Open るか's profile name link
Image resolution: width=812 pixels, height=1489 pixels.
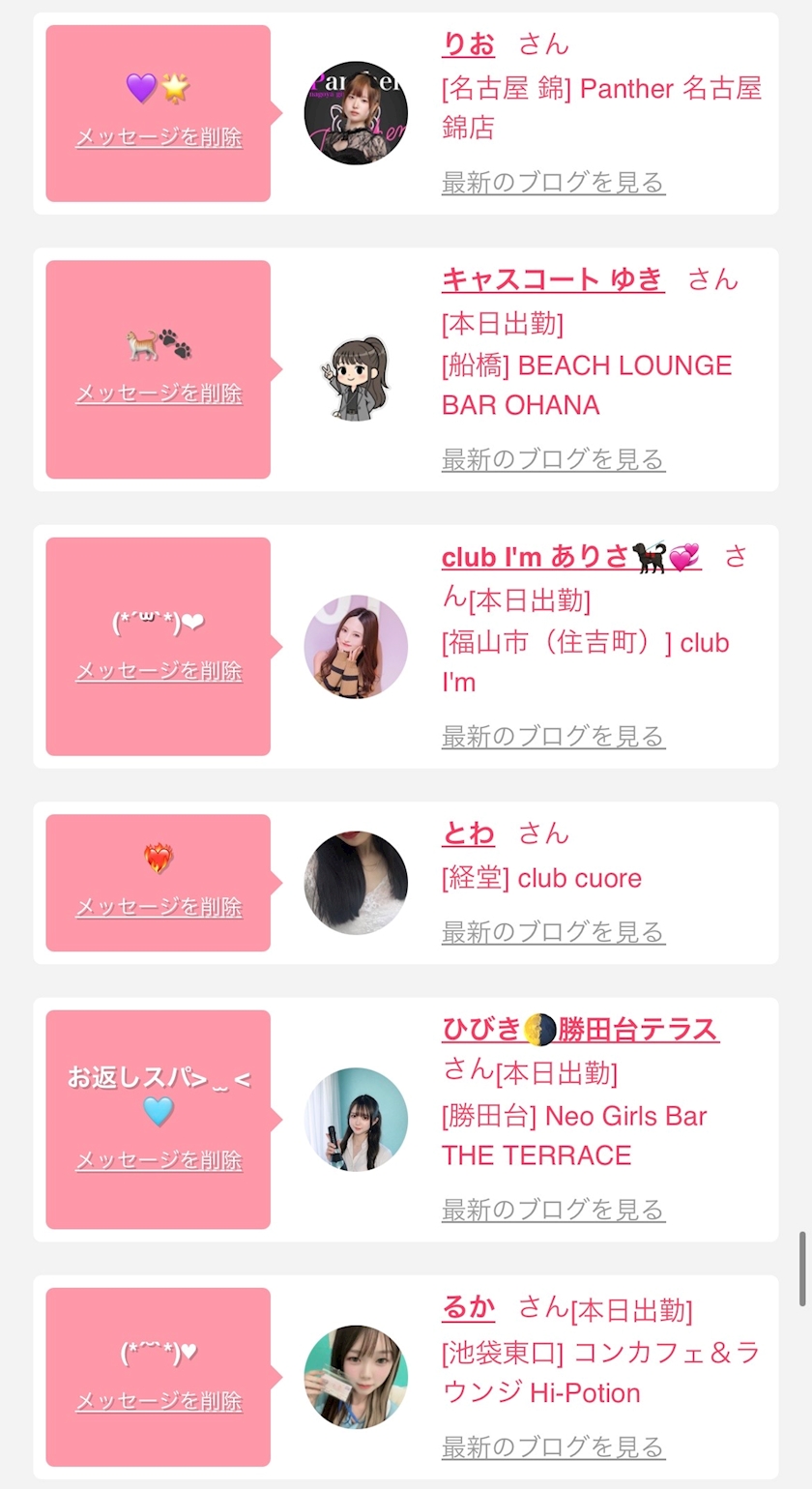tap(468, 1307)
